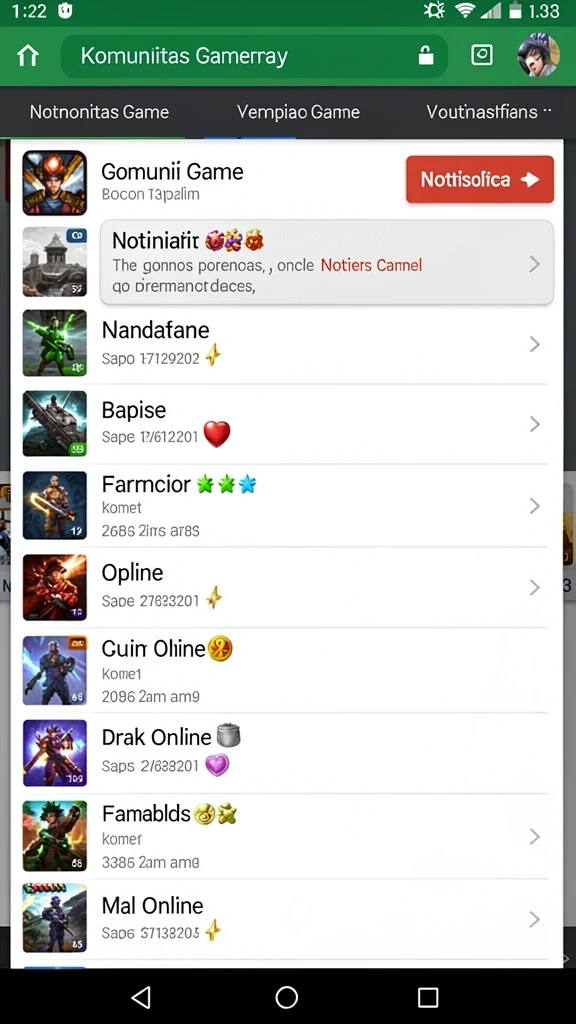Open the Notiniafit notification card
The width and height of the screenshot is (576, 1024).
(x=327, y=263)
